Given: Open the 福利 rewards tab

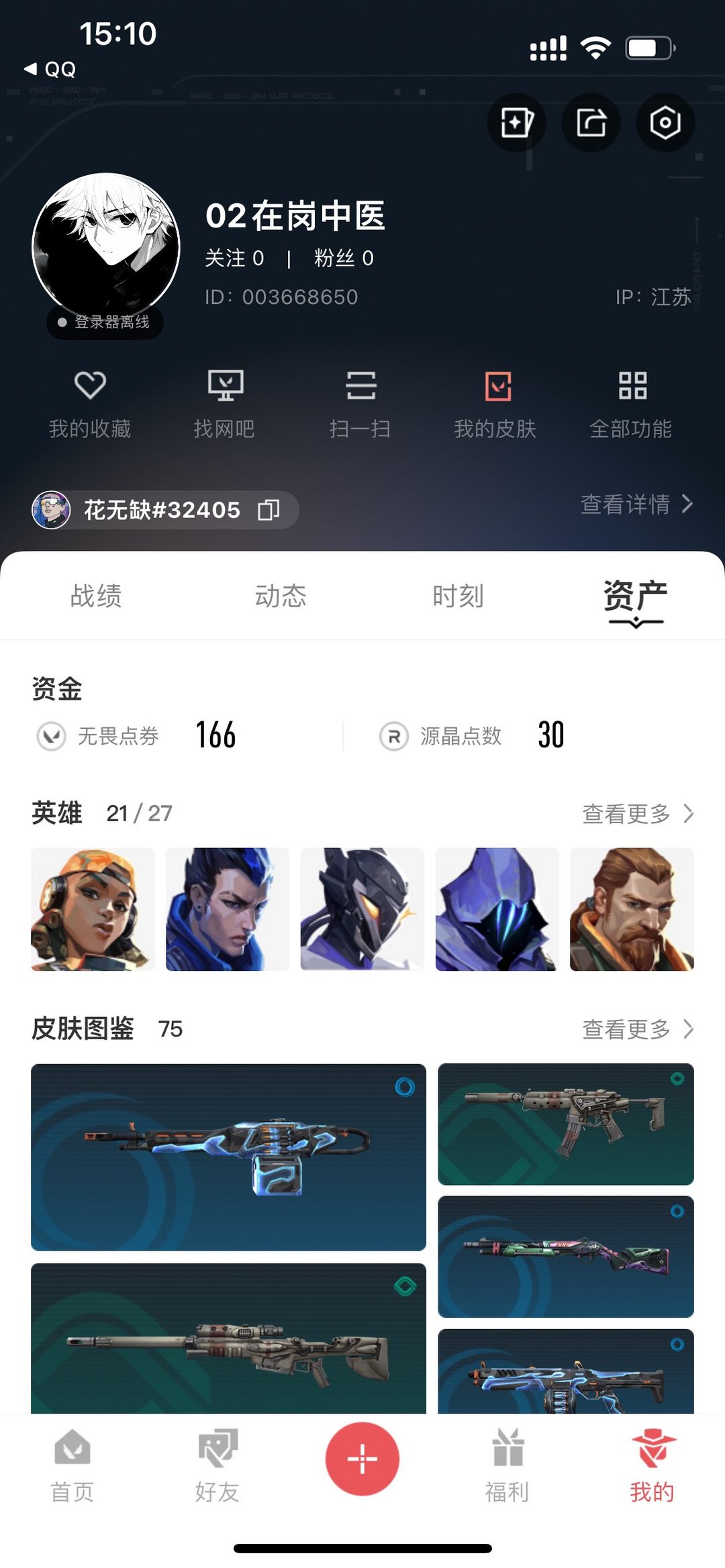Looking at the screenshot, I should [507, 1466].
